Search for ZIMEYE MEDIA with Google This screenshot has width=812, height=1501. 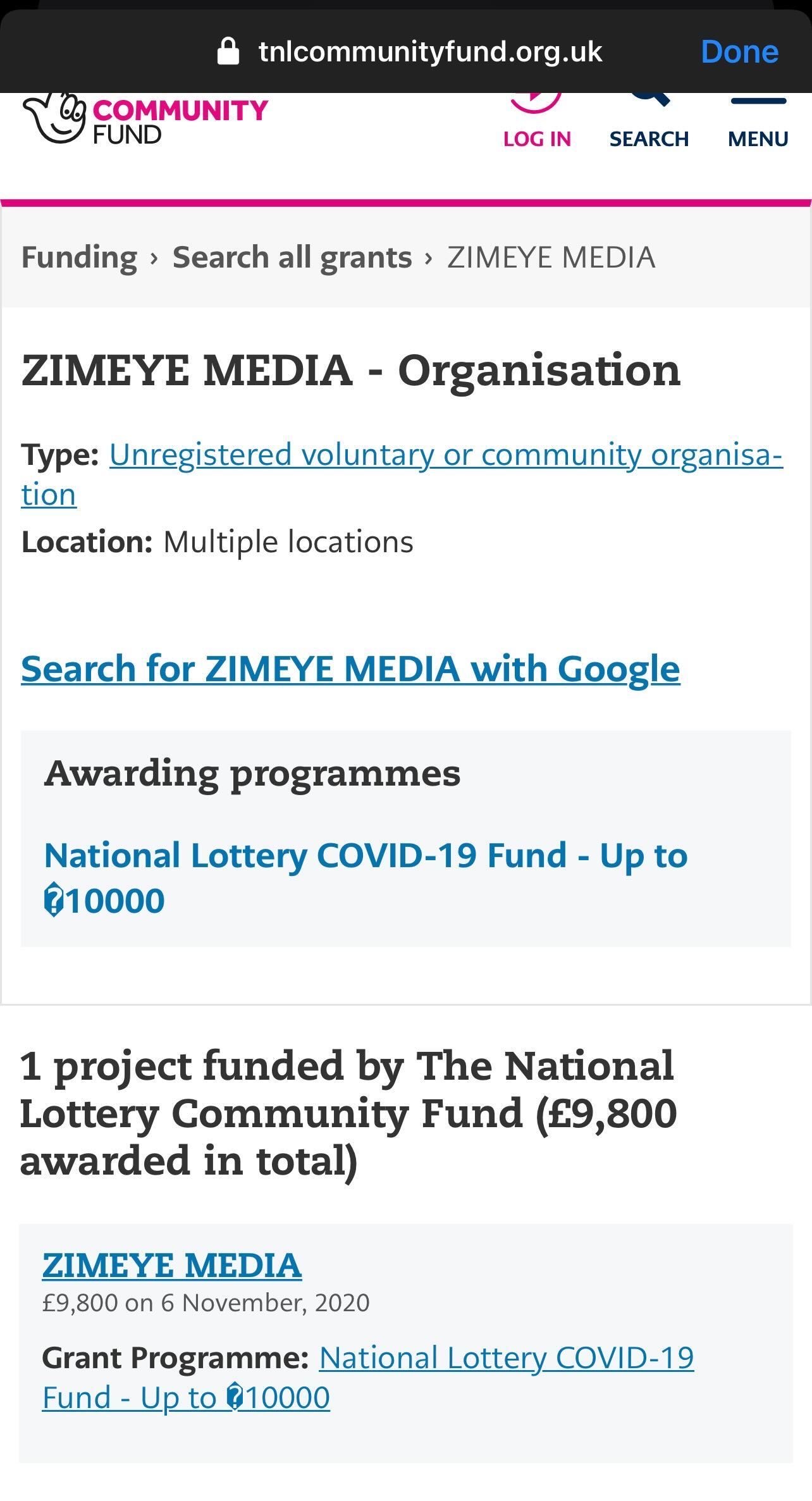click(350, 669)
